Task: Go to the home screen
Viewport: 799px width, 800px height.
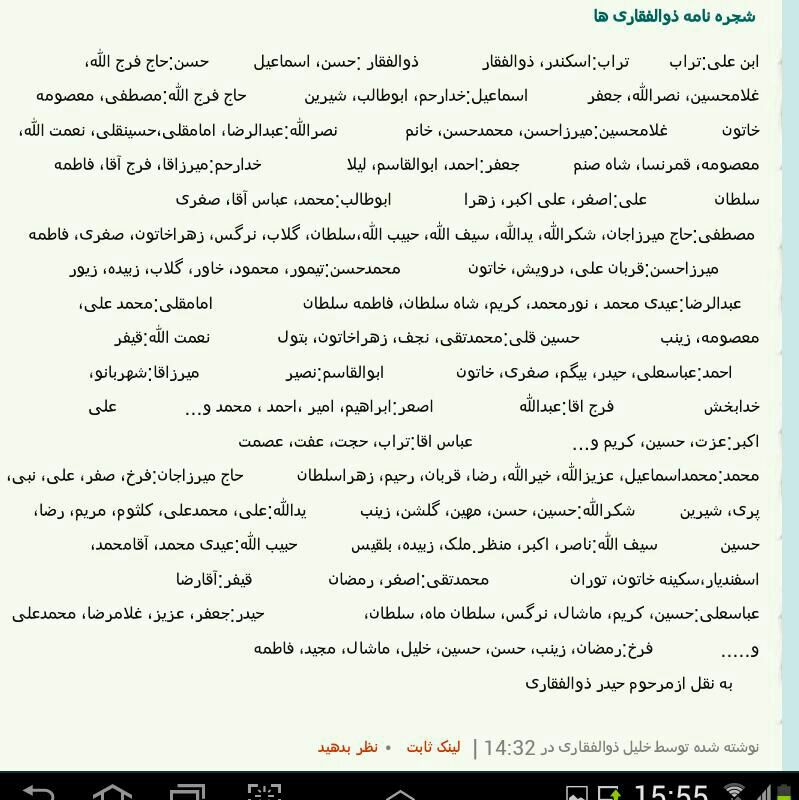Action: [x=112, y=792]
